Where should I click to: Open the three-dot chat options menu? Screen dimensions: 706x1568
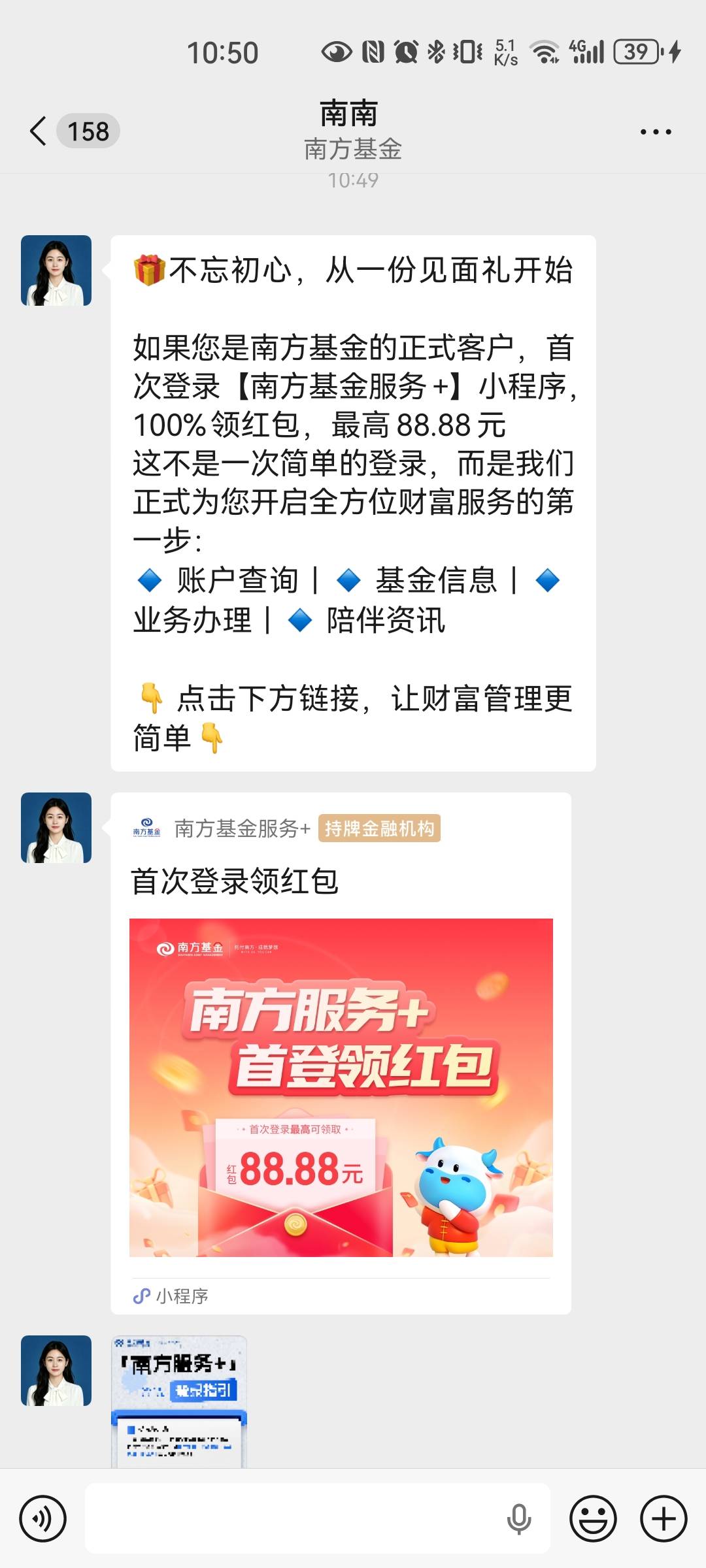[656, 131]
